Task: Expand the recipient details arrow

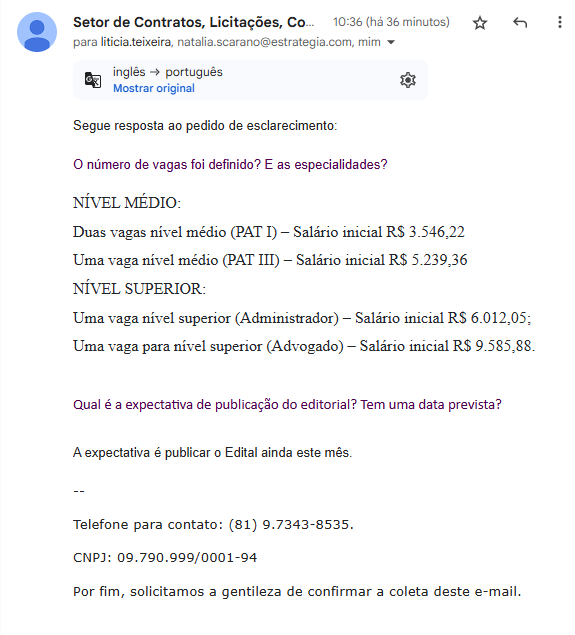Action: 391,42
